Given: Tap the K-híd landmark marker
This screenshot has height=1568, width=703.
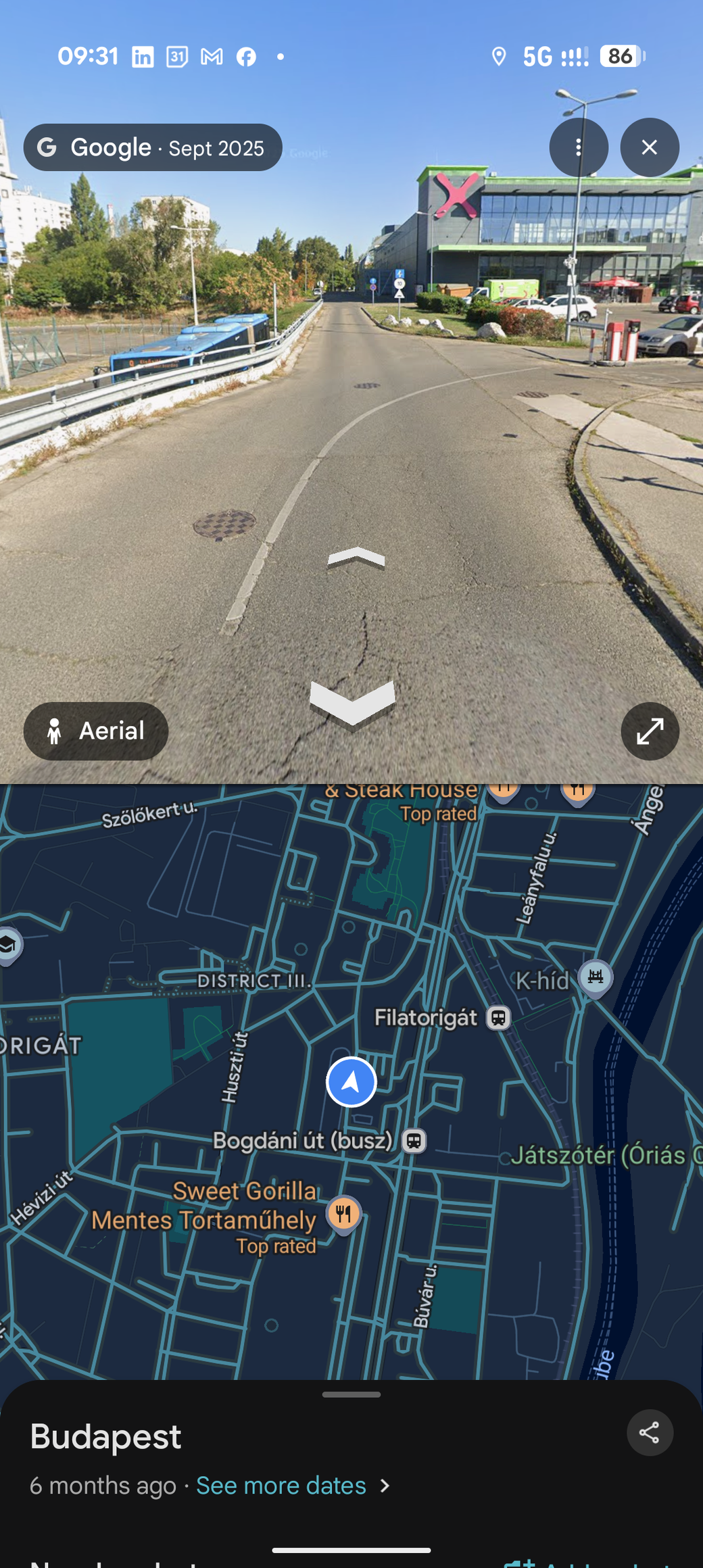Looking at the screenshot, I should 596,977.
